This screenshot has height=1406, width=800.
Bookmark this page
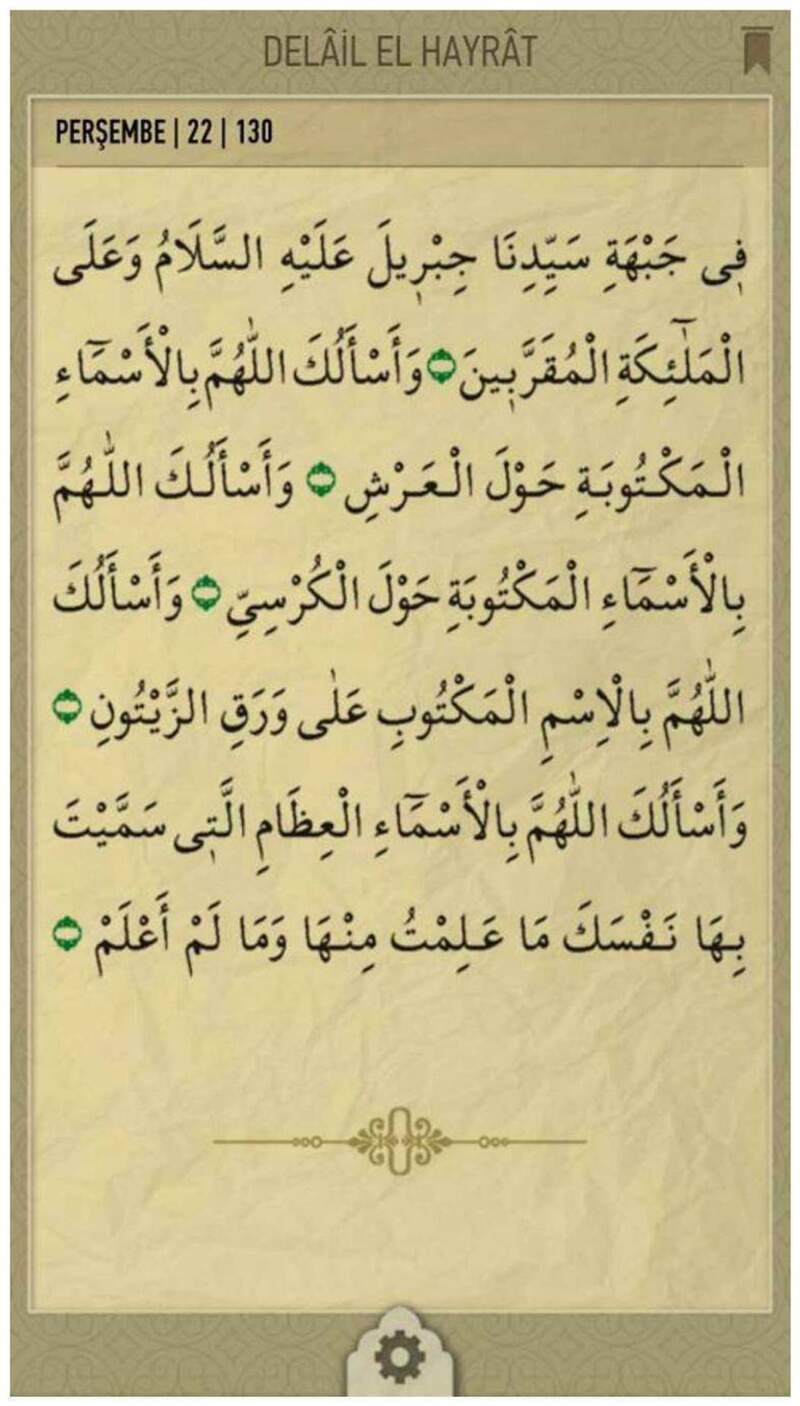756,50
